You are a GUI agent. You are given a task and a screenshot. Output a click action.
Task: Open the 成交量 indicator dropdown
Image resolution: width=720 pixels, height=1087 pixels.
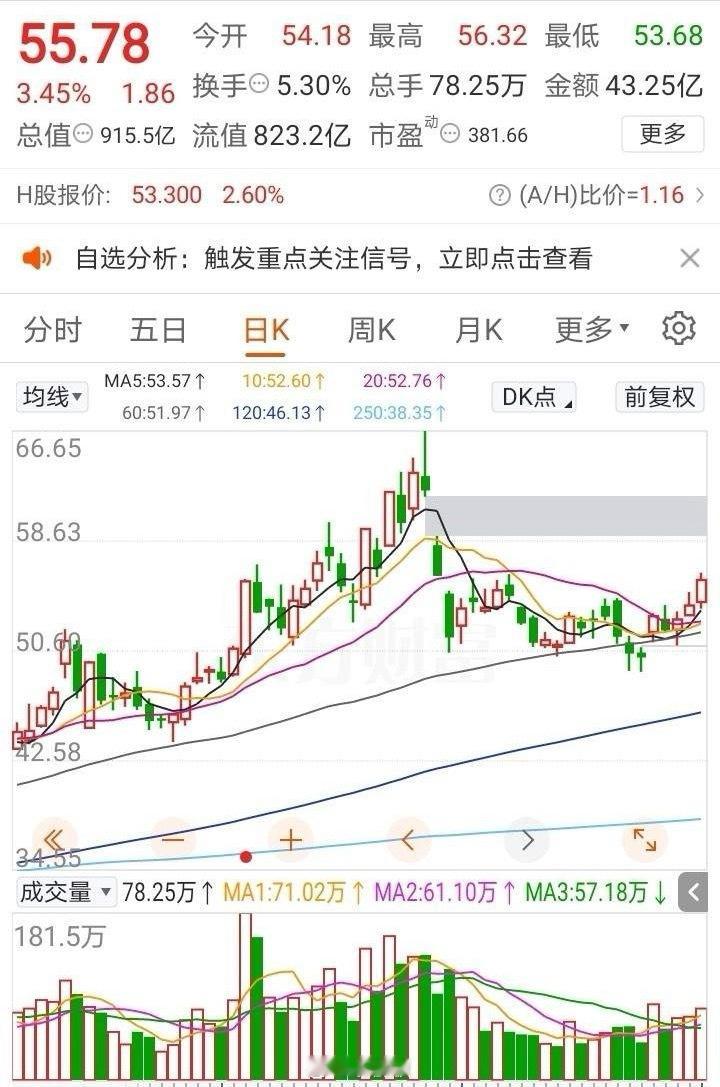65,892
